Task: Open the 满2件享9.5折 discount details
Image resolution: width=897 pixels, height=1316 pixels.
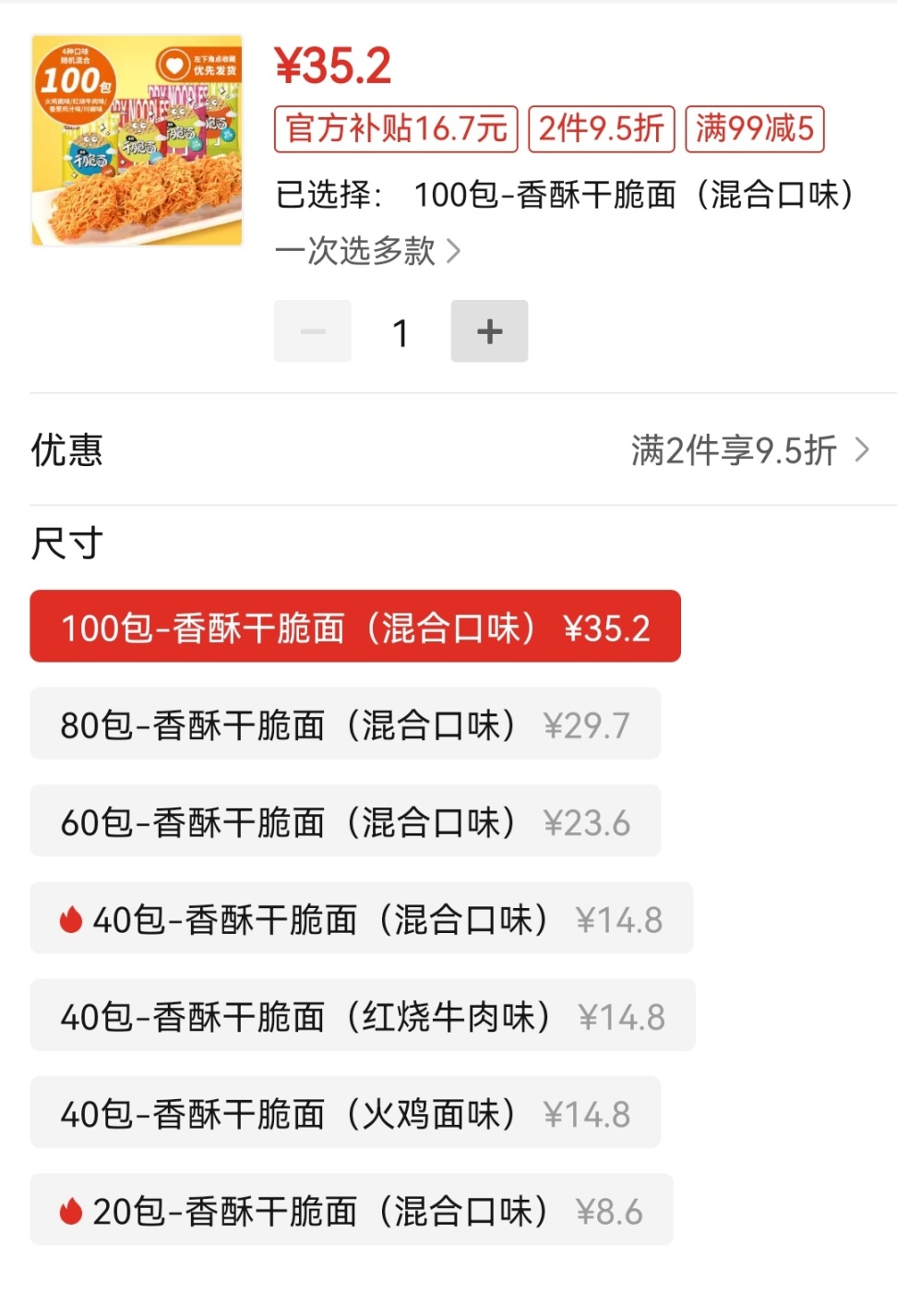Action: pyautogui.click(x=749, y=450)
